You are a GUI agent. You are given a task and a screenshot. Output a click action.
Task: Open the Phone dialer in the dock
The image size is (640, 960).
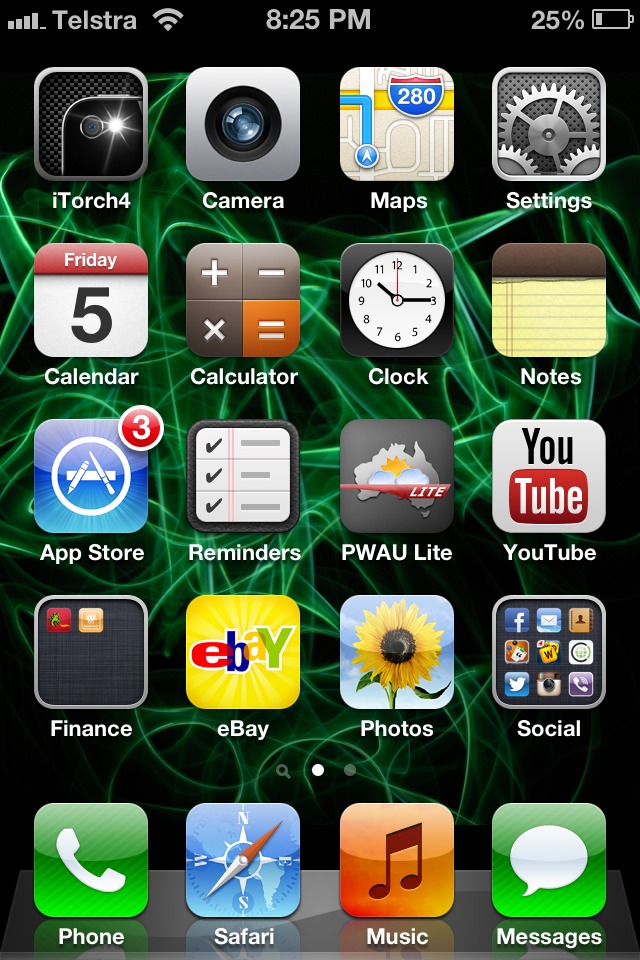[91, 860]
